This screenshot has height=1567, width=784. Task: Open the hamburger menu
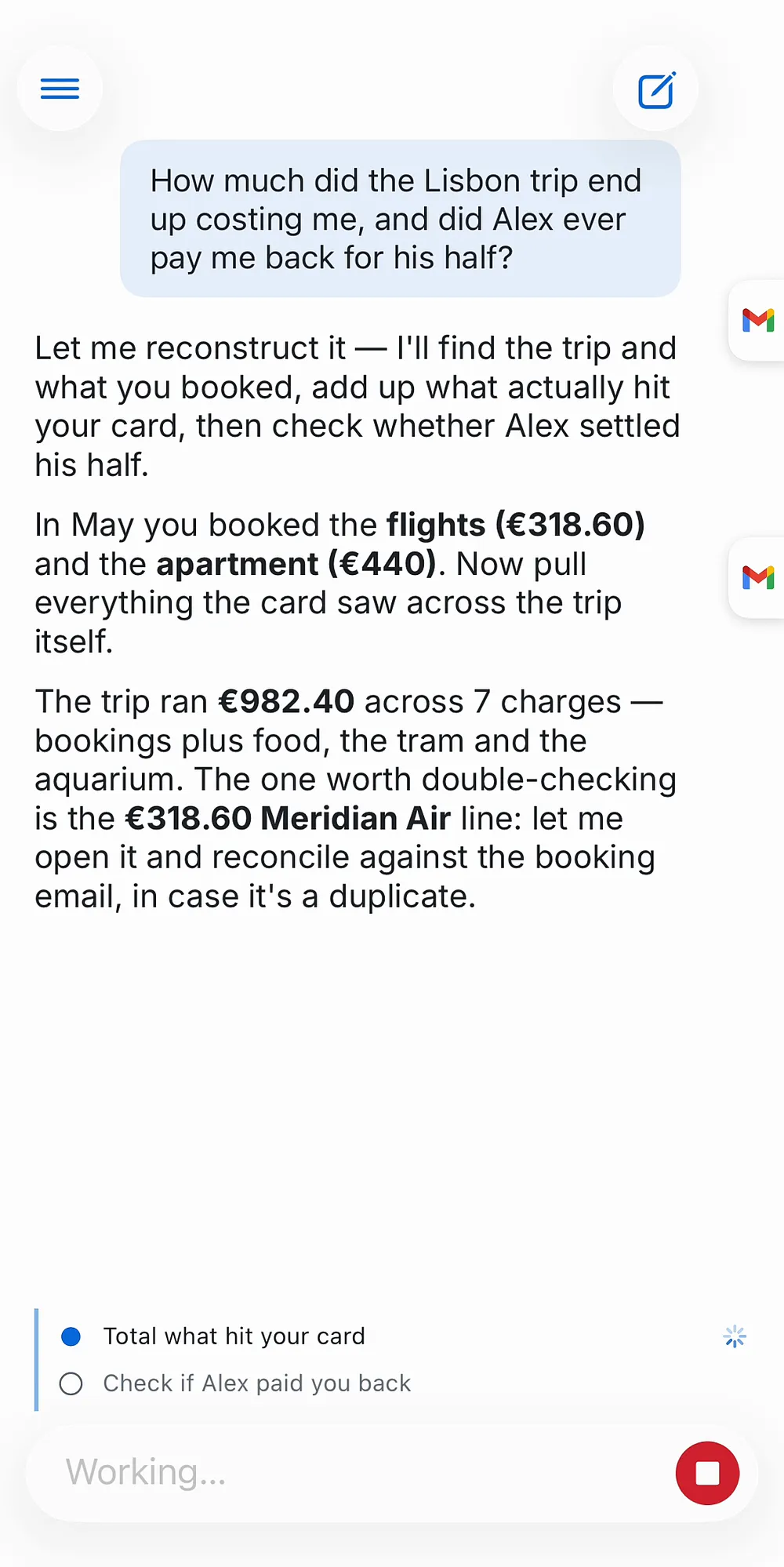(60, 88)
